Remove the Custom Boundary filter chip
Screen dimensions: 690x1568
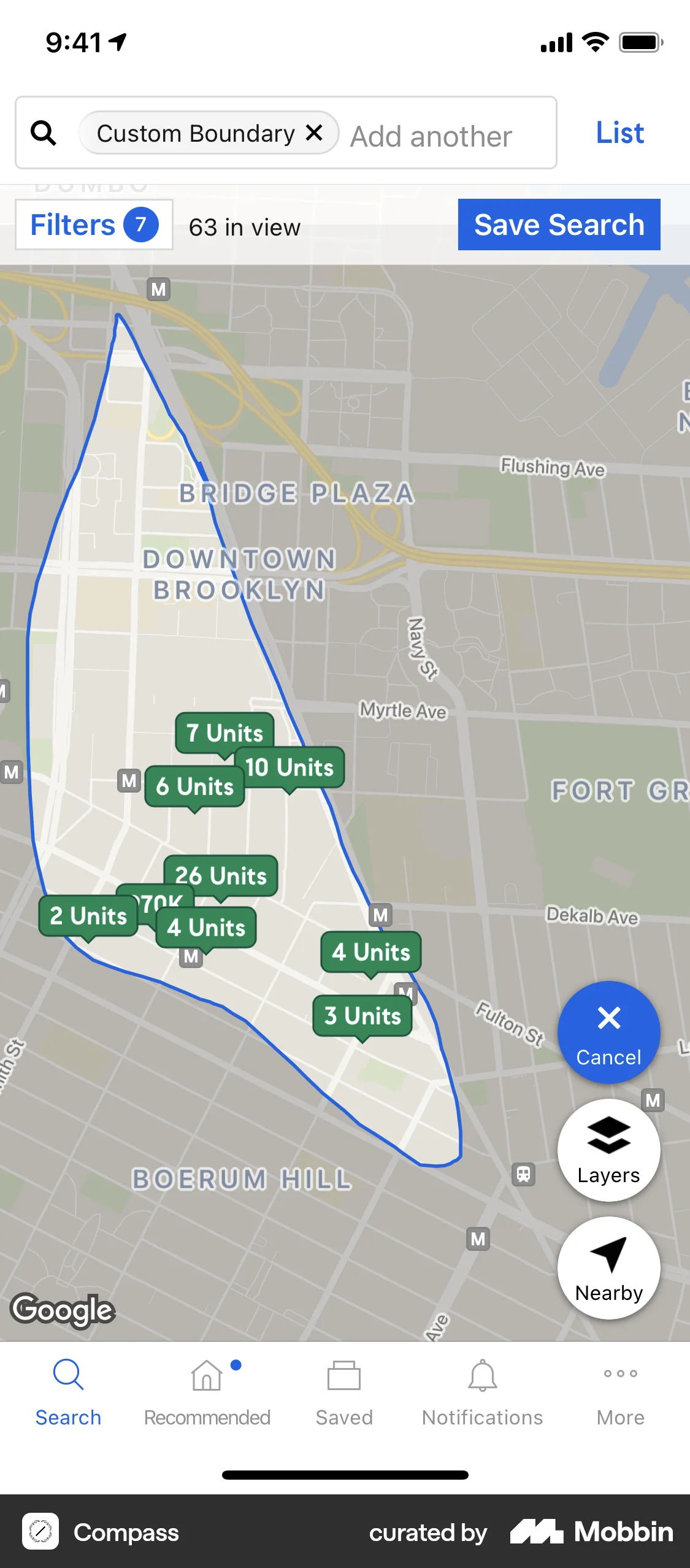pyautogui.click(x=315, y=132)
